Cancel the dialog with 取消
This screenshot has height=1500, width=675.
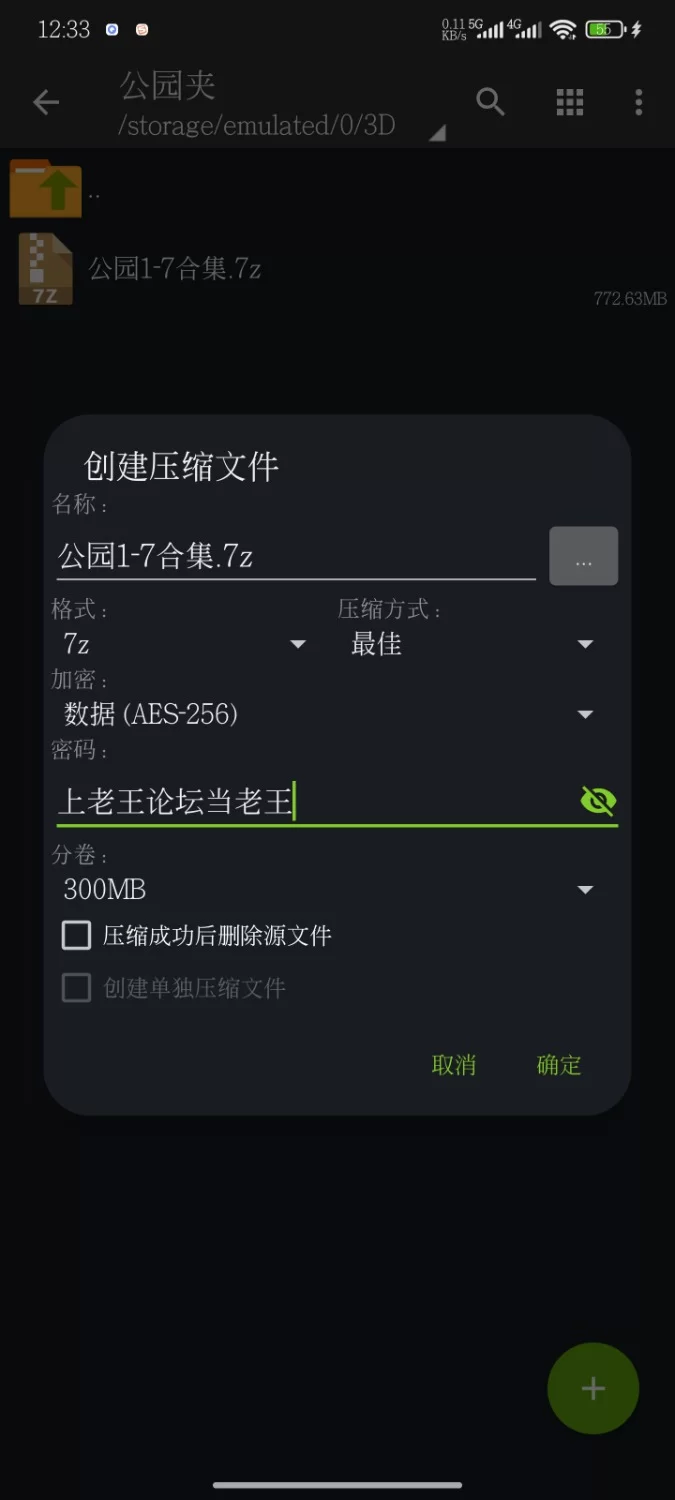(453, 1065)
